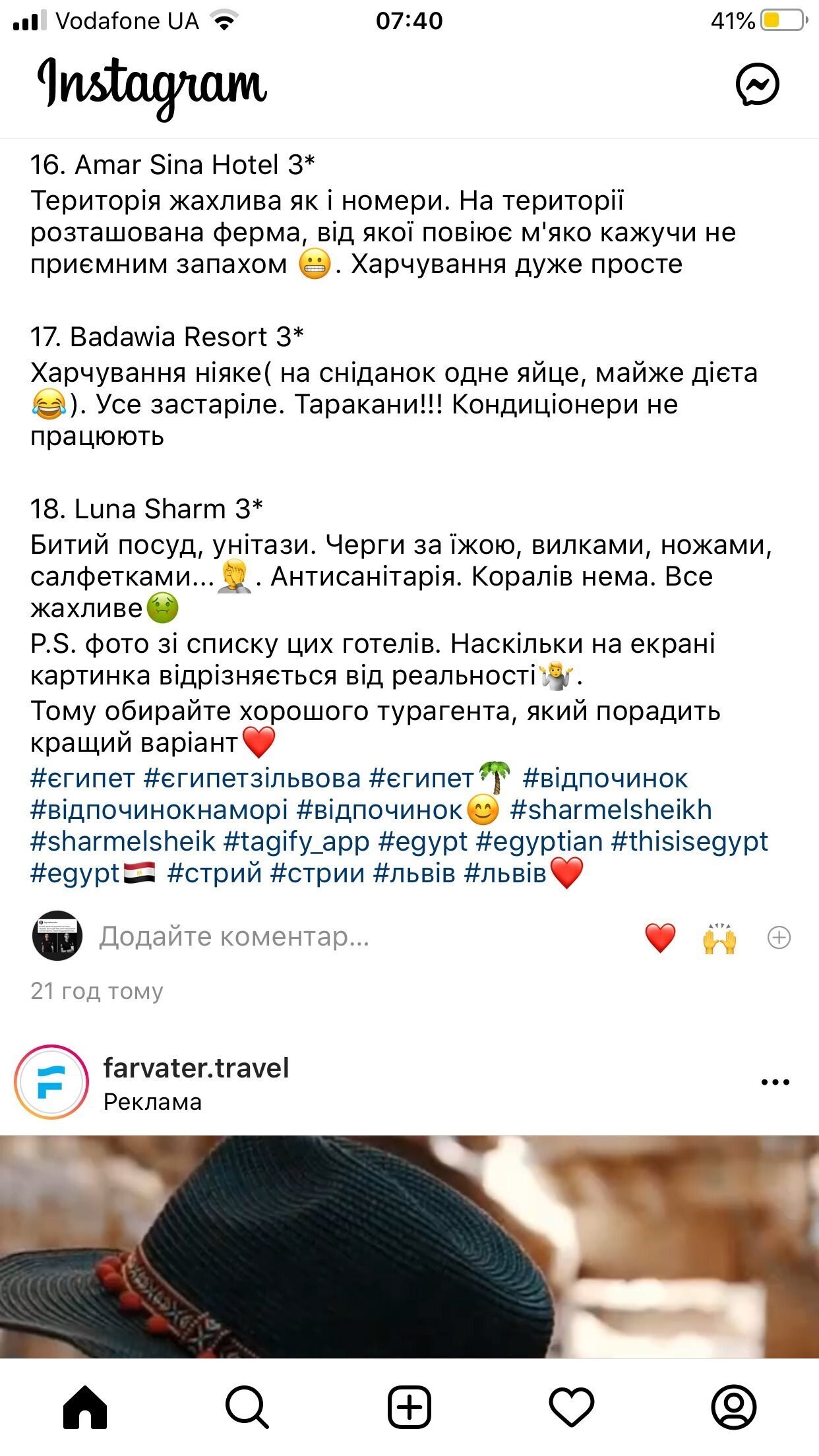Add quick raised hands emoji comment
This screenshot has width=819, height=1456.
point(719,938)
